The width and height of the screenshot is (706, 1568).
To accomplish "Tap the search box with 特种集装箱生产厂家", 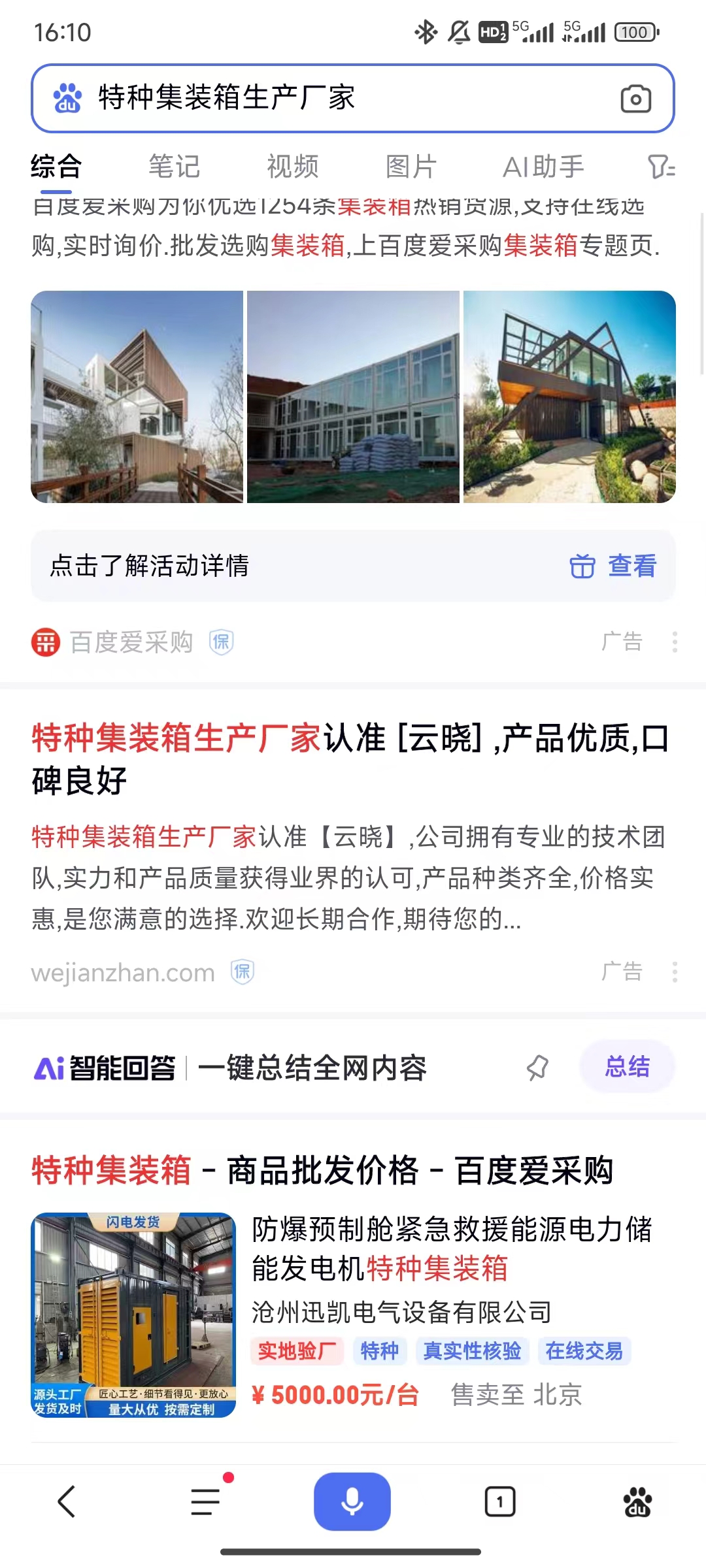I will (x=327, y=99).
